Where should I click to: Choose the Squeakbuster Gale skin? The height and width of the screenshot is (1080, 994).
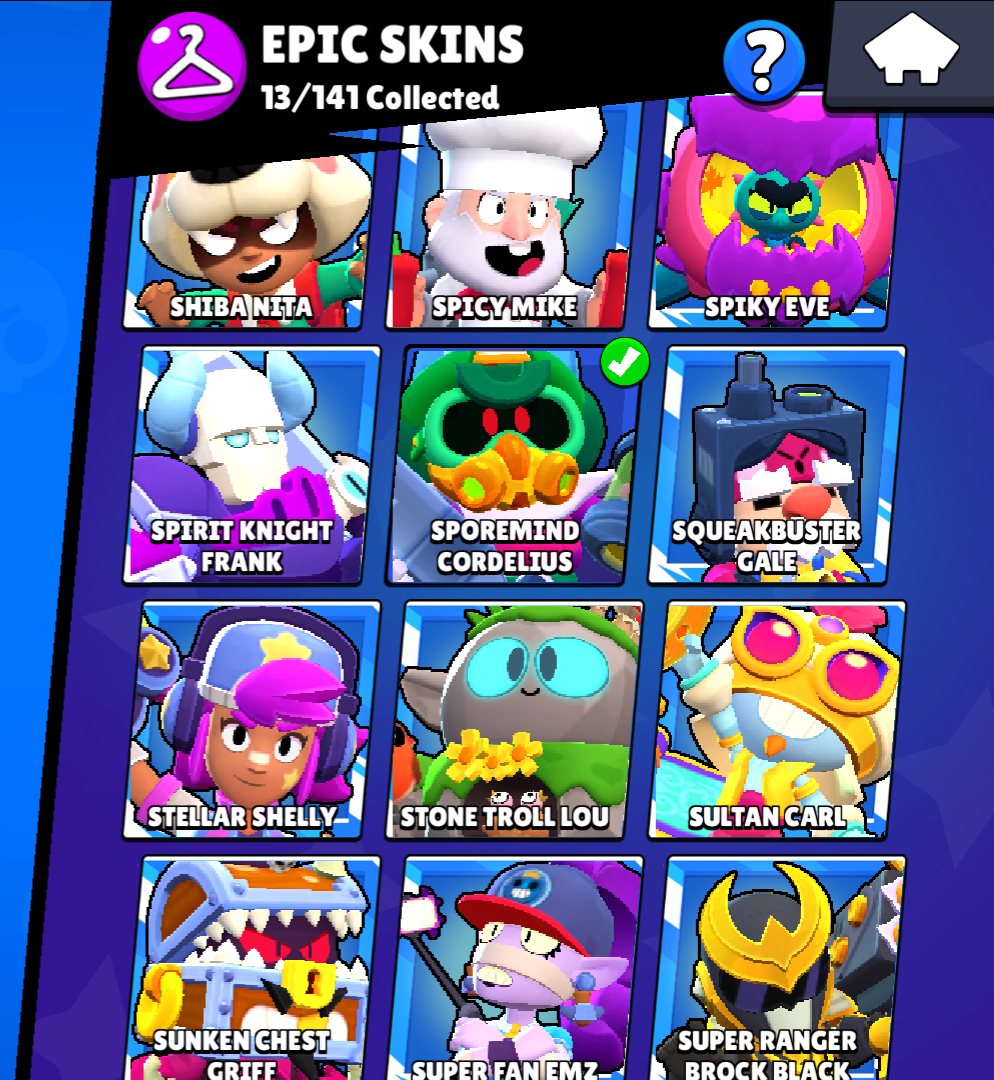(x=778, y=465)
